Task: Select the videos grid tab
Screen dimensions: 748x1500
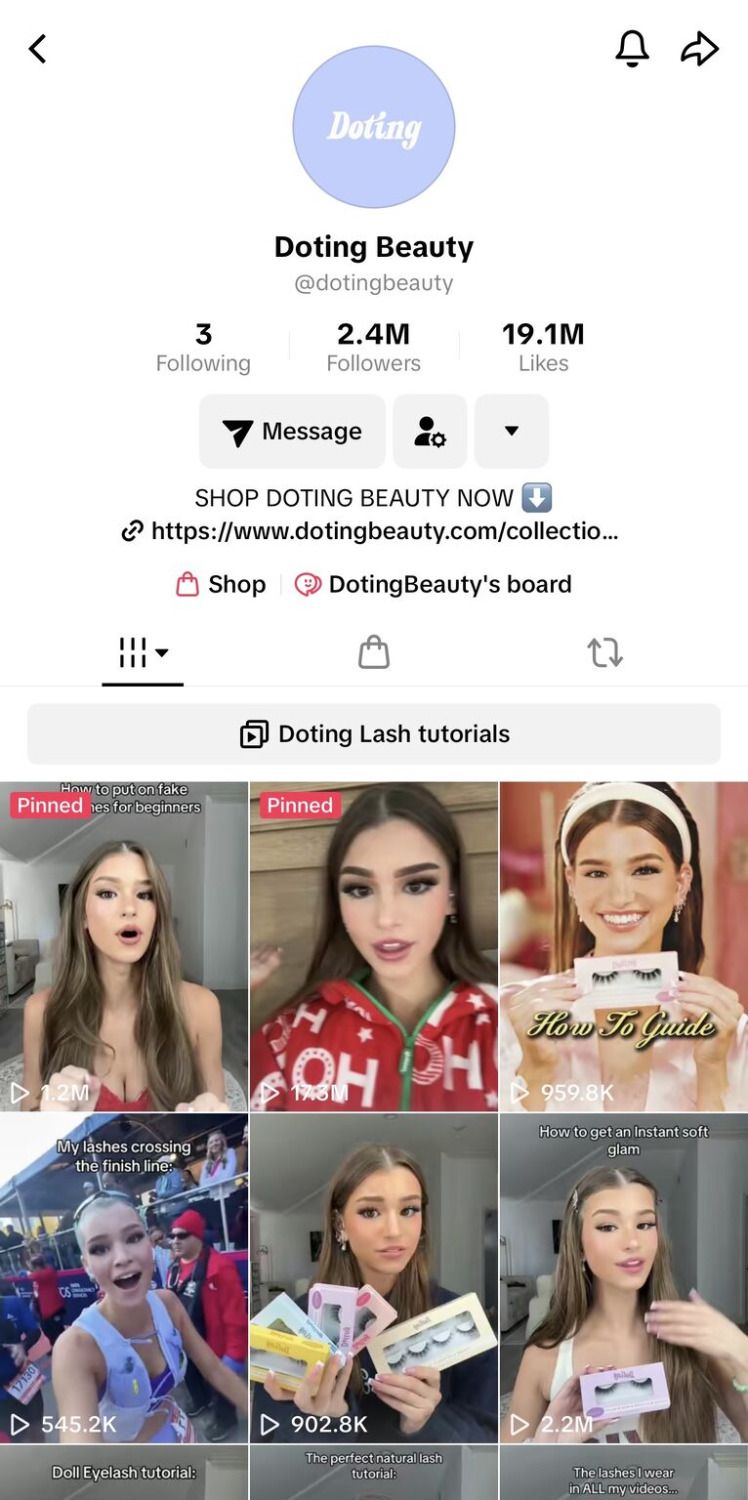Action: pyautogui.click(x=142, y=653)
